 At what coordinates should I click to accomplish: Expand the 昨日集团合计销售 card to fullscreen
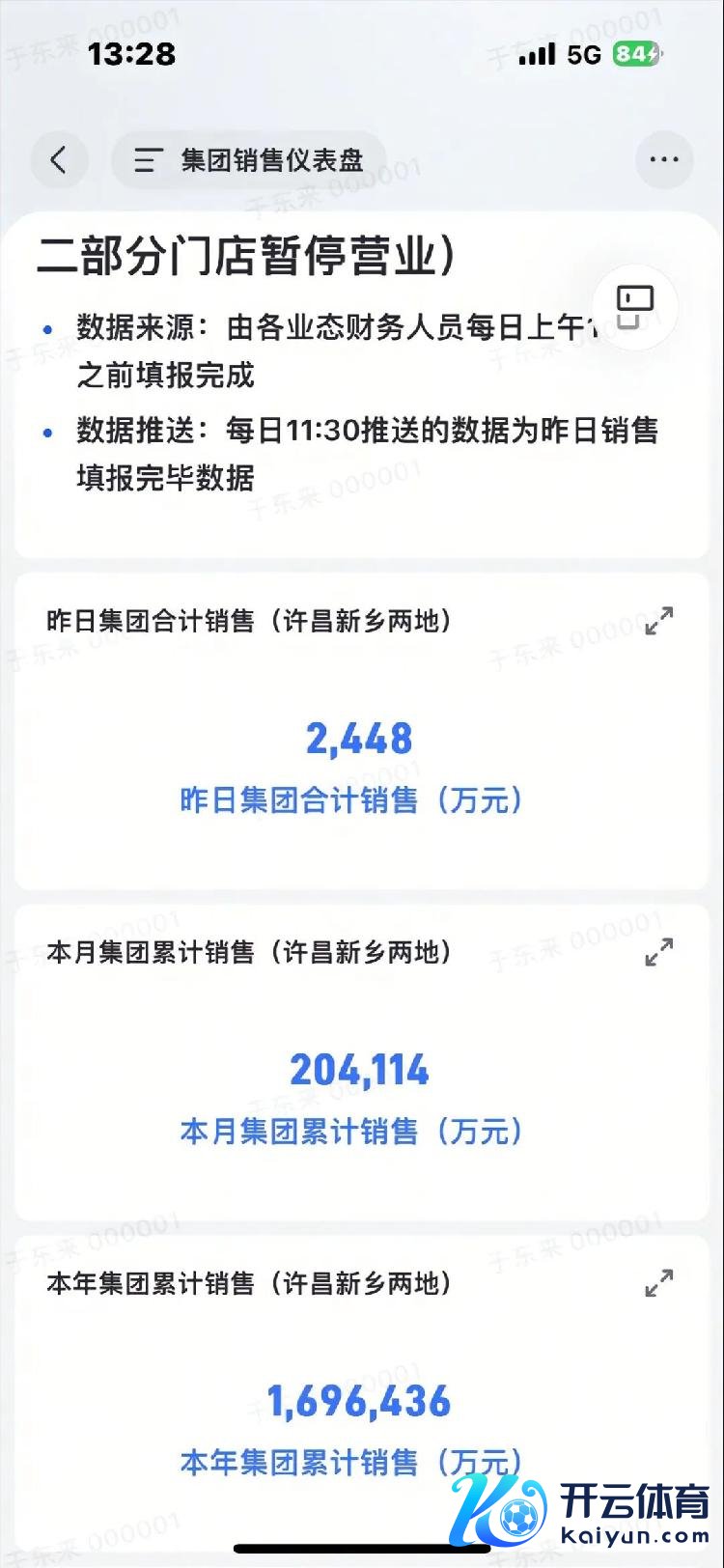click(x=658, y=621)
